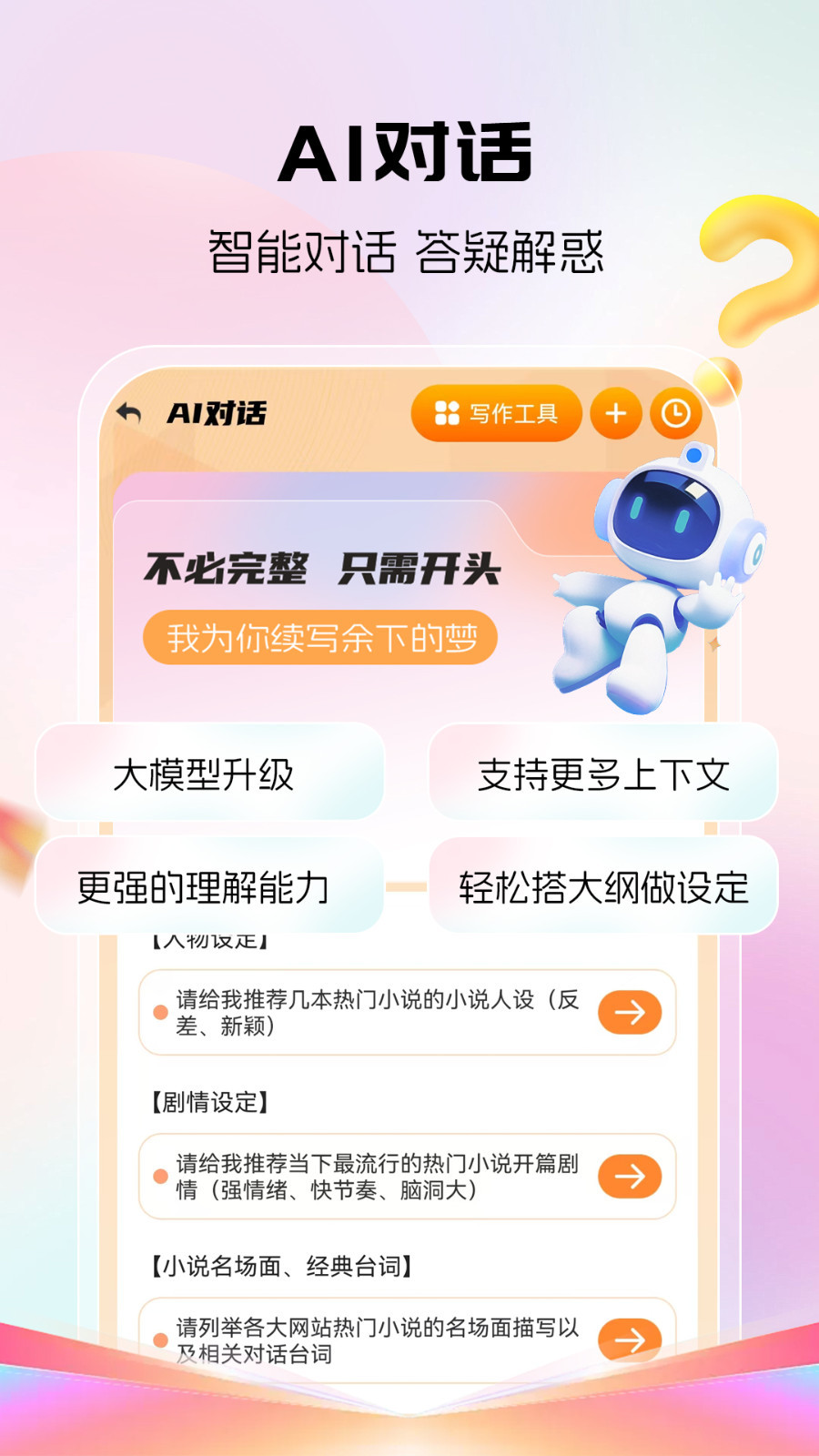
Task: Click the 轻松搭大纲做设定 pill
Action: click(603, 885)
